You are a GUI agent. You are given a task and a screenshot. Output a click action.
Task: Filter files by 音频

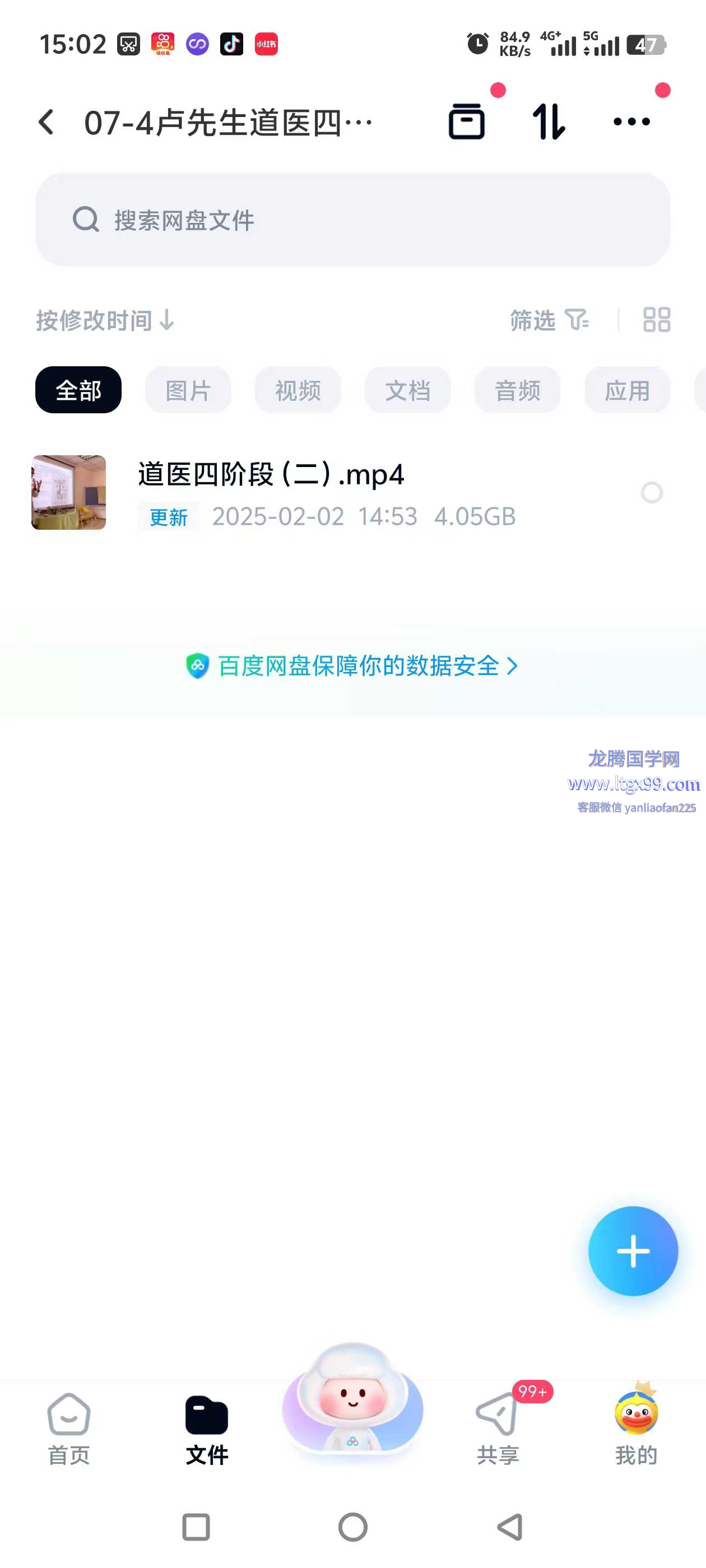click(x=517, y=390)
